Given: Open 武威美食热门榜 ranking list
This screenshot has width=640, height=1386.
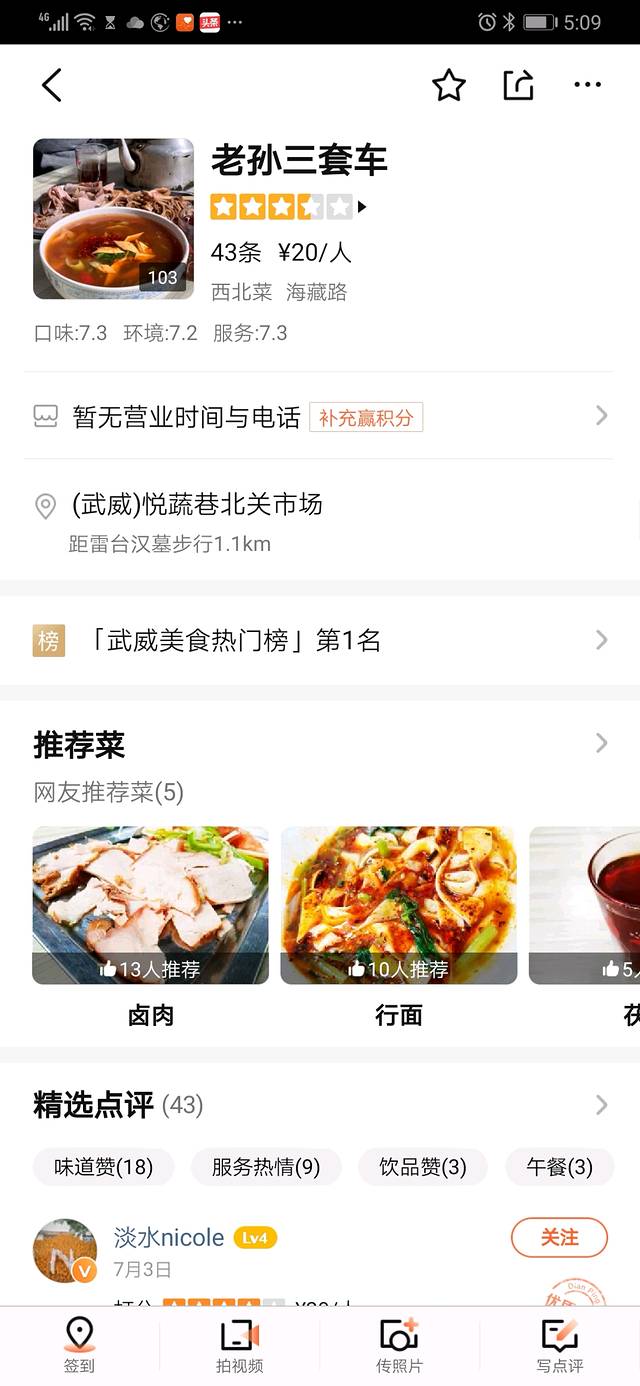Looking at the screenshot, I should tap(235, 641).
